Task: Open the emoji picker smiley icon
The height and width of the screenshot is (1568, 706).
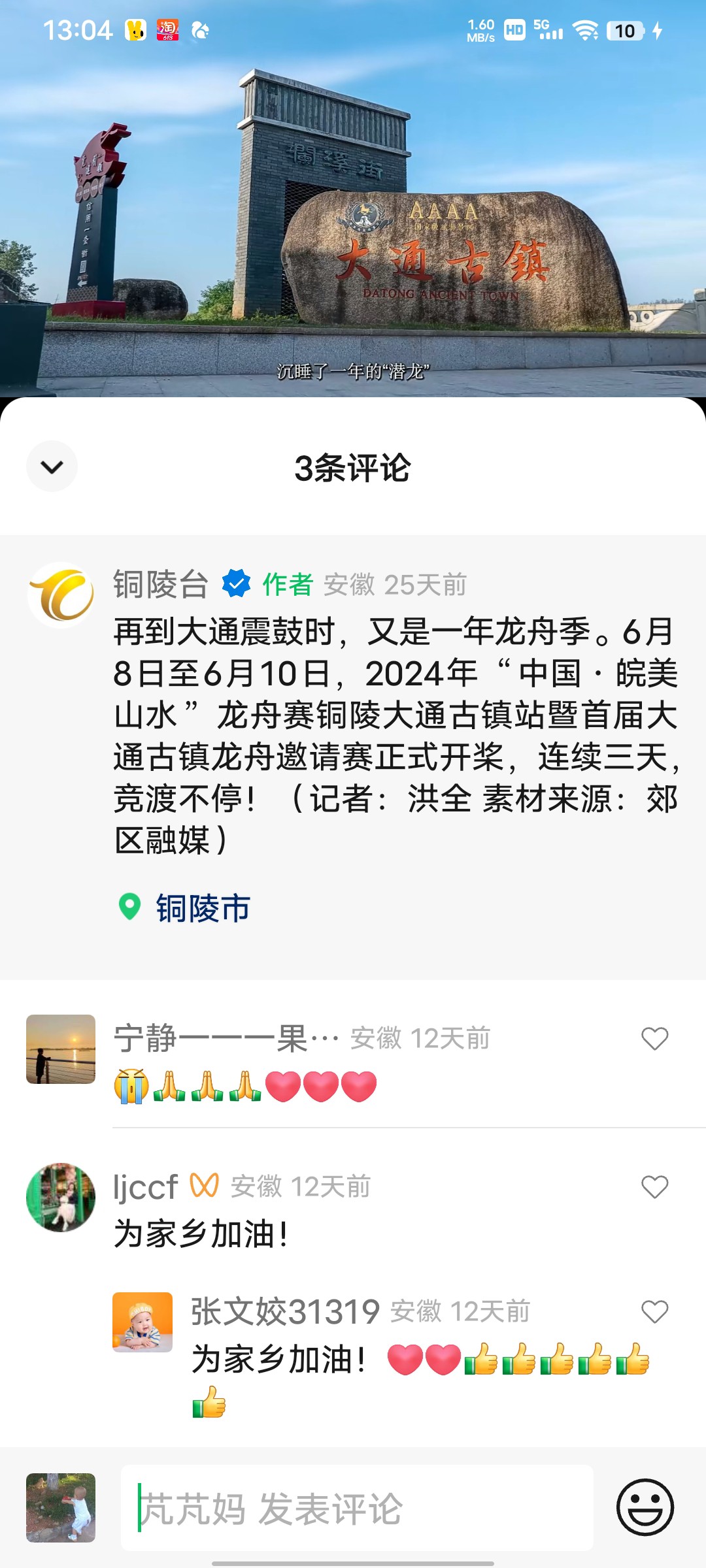Action: point(645,1507)
